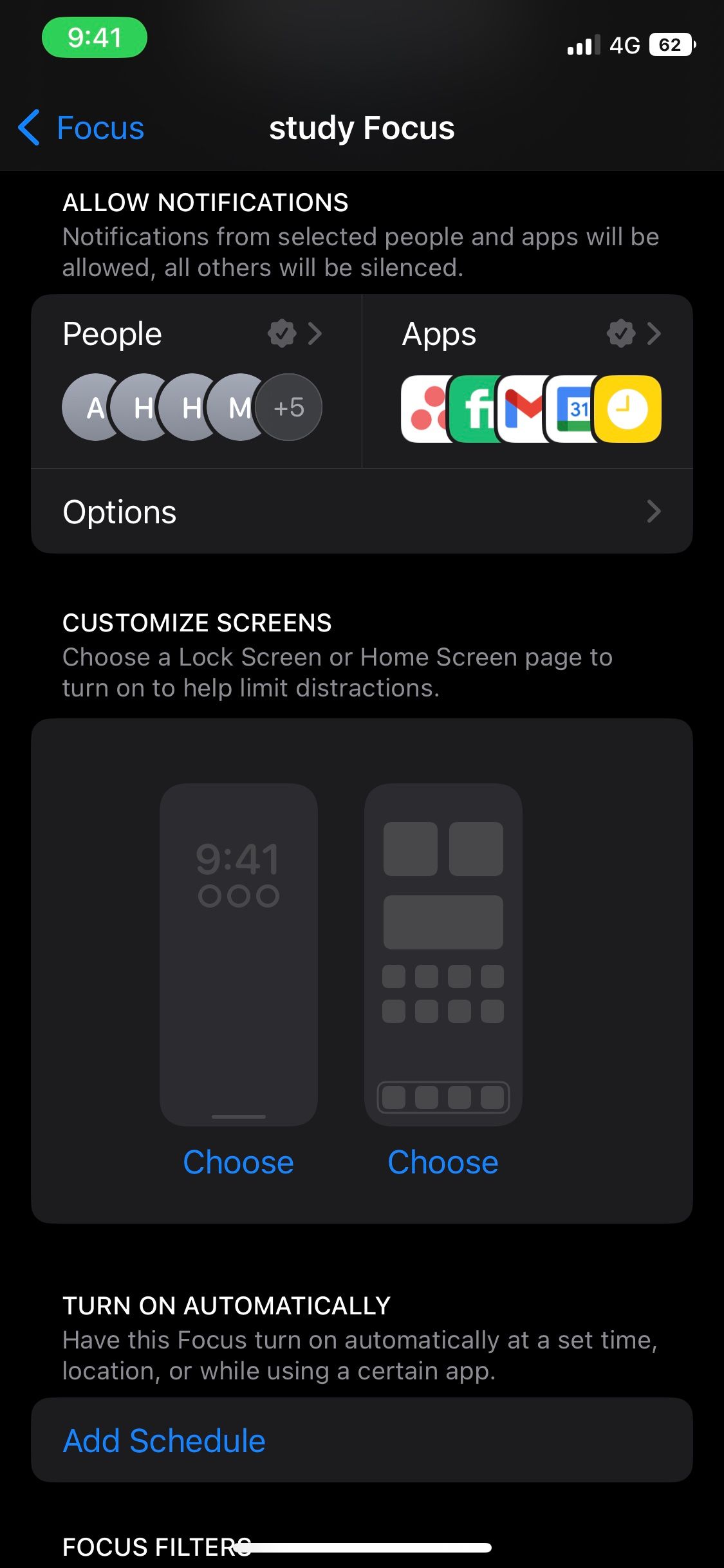Choose a Home Screen page for Focus
Viewport: 724px width, 1568px height.
click(x=443, y=1162)
